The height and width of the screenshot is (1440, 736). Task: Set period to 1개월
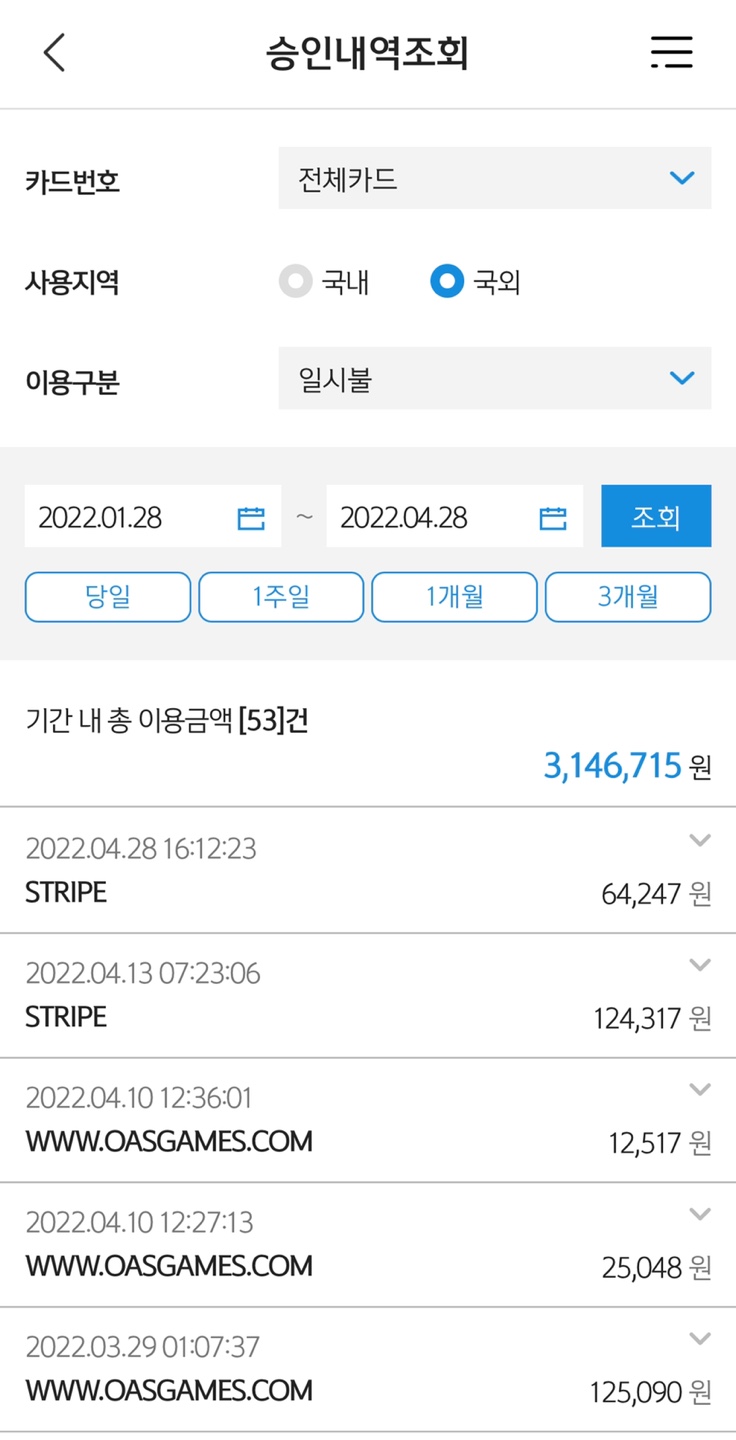pos(454,597)
